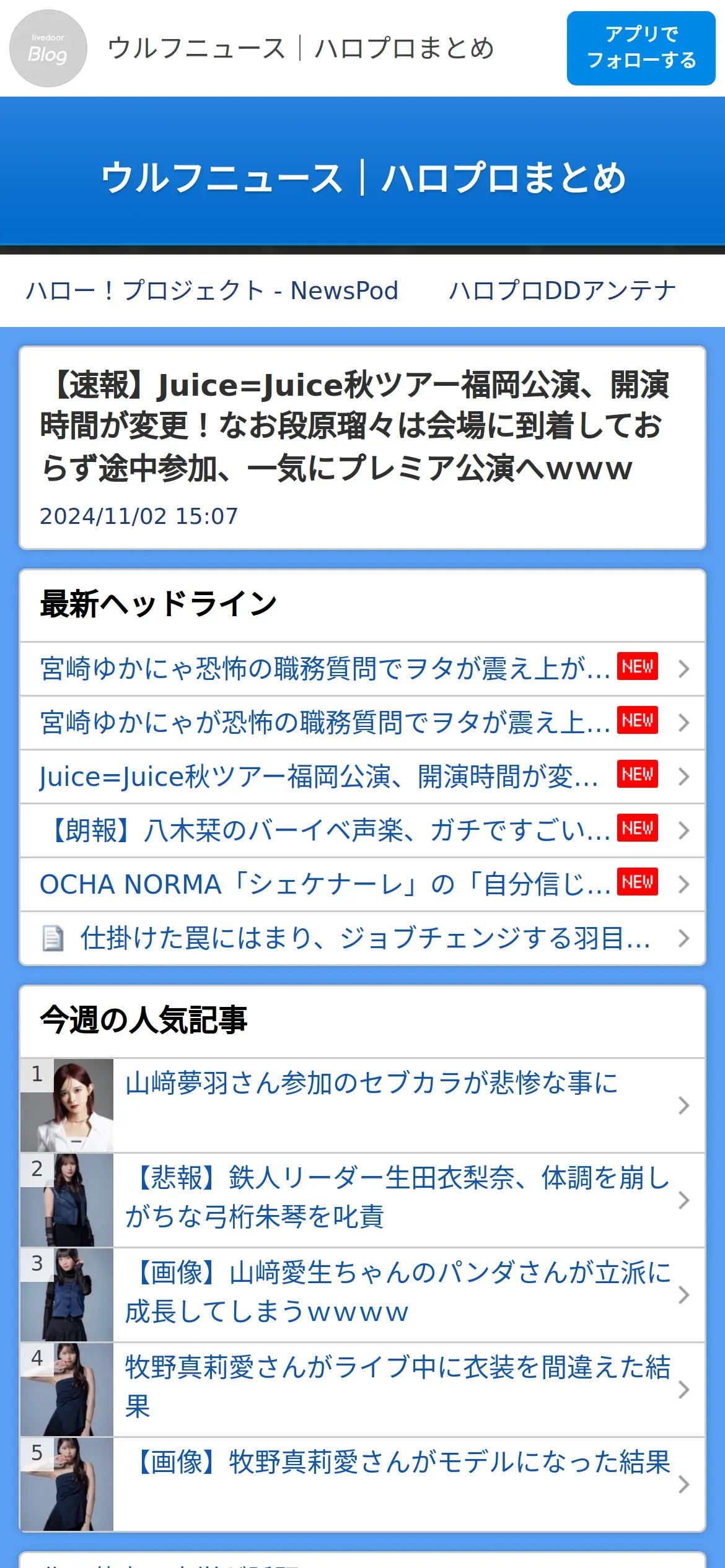Open headline 宮崎ゆかにゃ恐怖の職務質問でヲタが震え上が…
725x1568 pixels.
coord(362,669)
